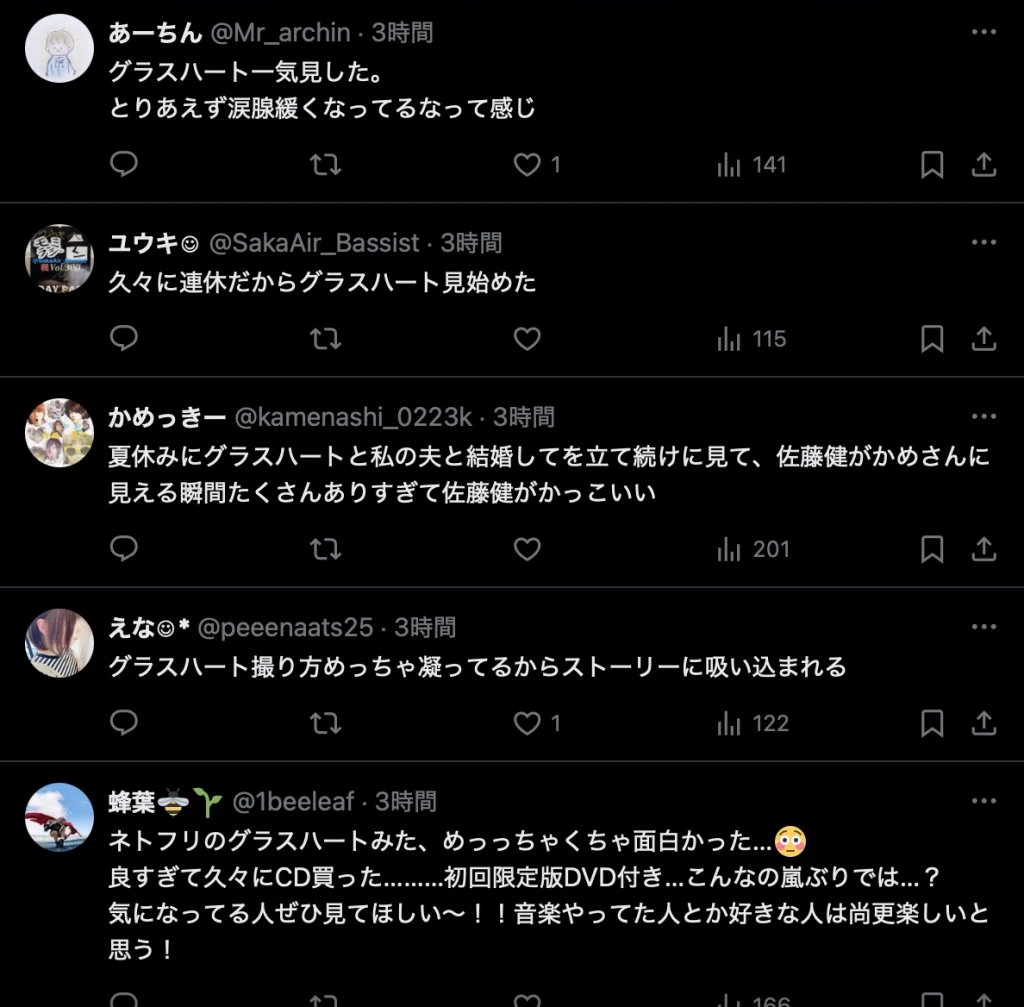The height and width of the screenshot is (1007, 1024).
Task: Open @Mr_archin handle link
Action: point(280,33)
